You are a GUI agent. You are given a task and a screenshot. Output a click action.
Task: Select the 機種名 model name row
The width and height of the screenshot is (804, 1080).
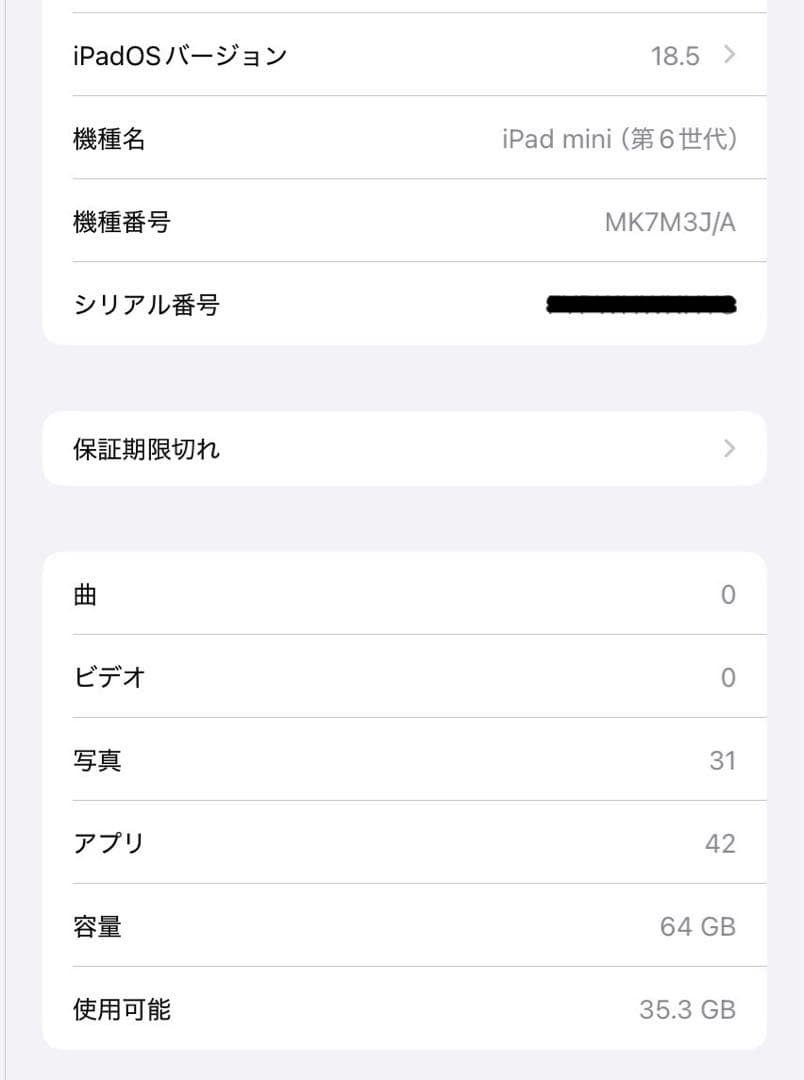[x=400, y=139]
